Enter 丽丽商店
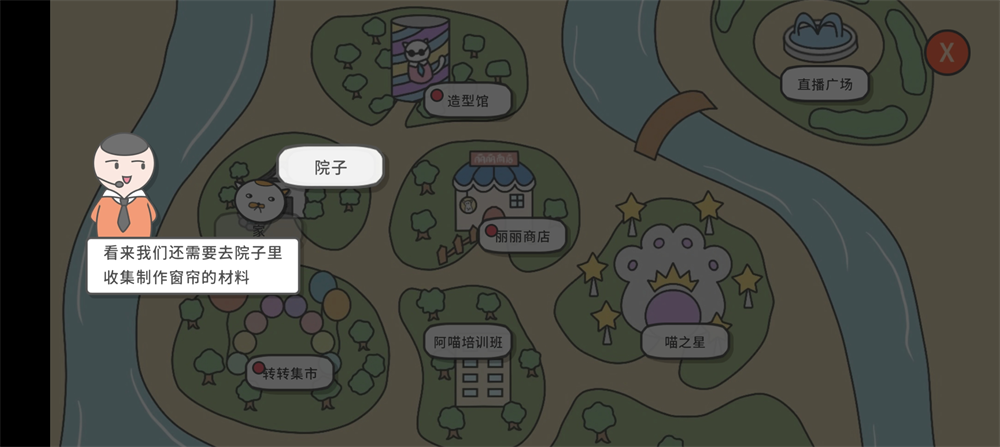 (x=522, y=235)
